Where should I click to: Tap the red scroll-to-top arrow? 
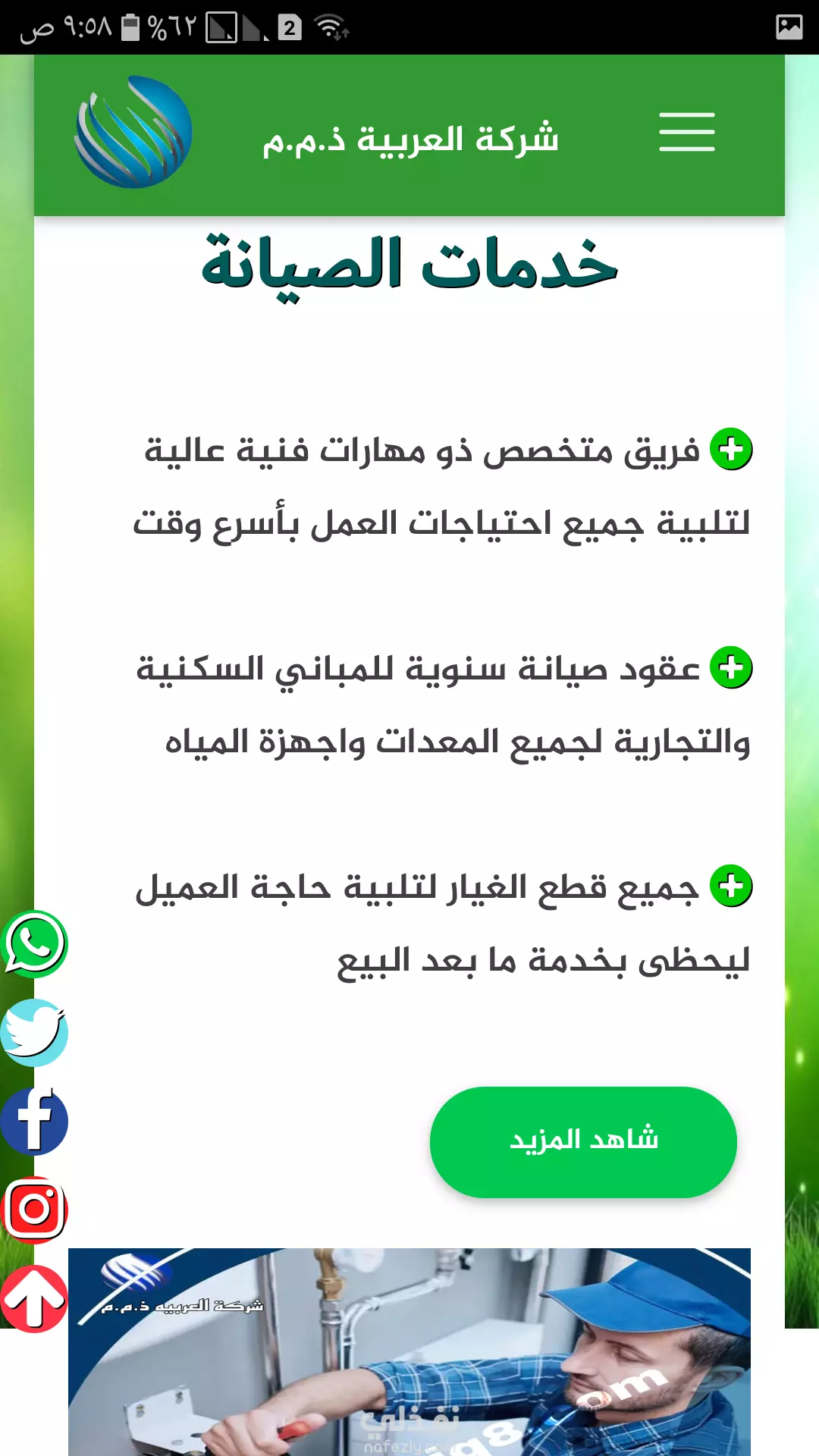[34, 1299]
